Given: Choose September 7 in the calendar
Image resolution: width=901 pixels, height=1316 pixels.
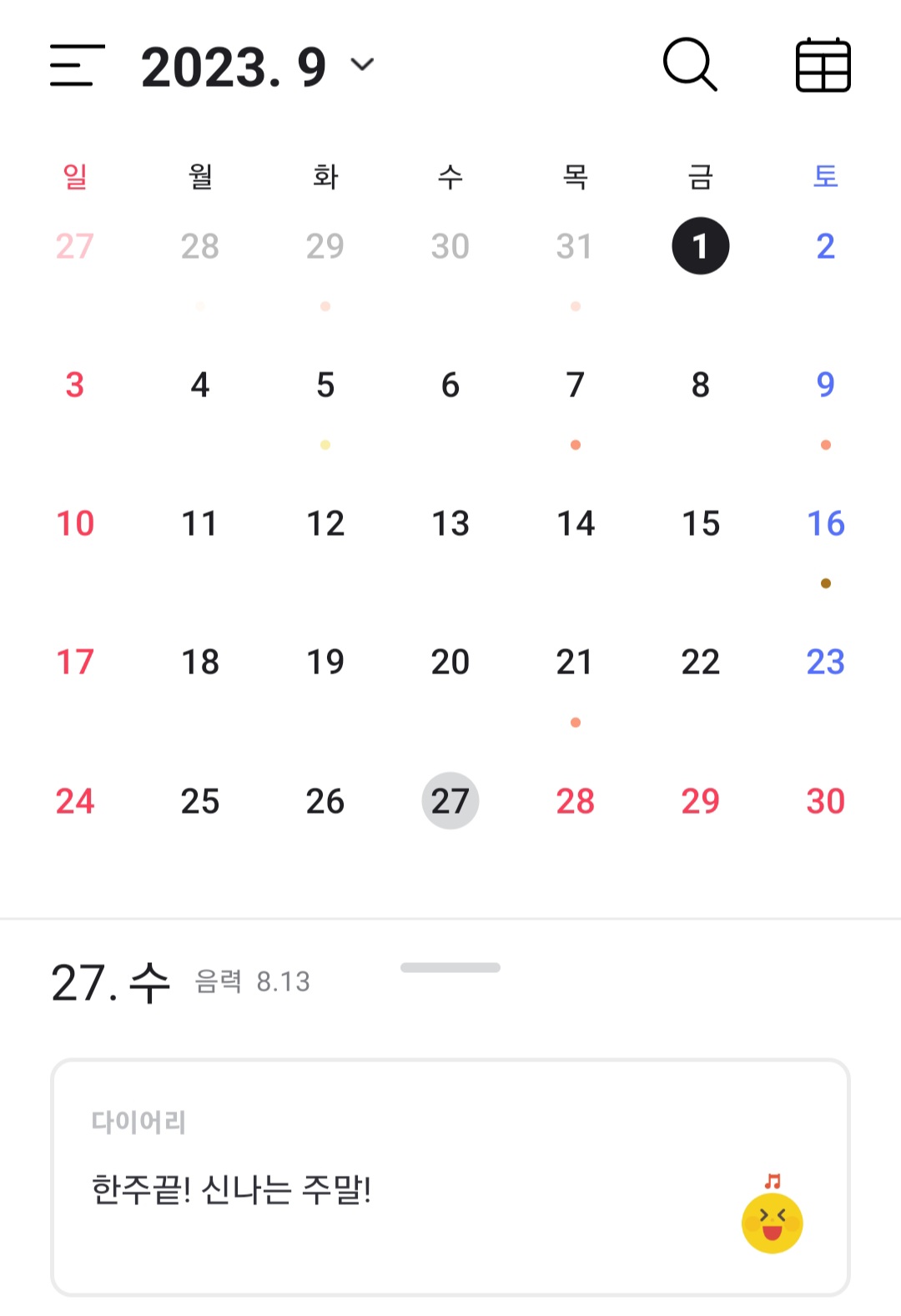Looking at the screenshot, I should [575, 386].
